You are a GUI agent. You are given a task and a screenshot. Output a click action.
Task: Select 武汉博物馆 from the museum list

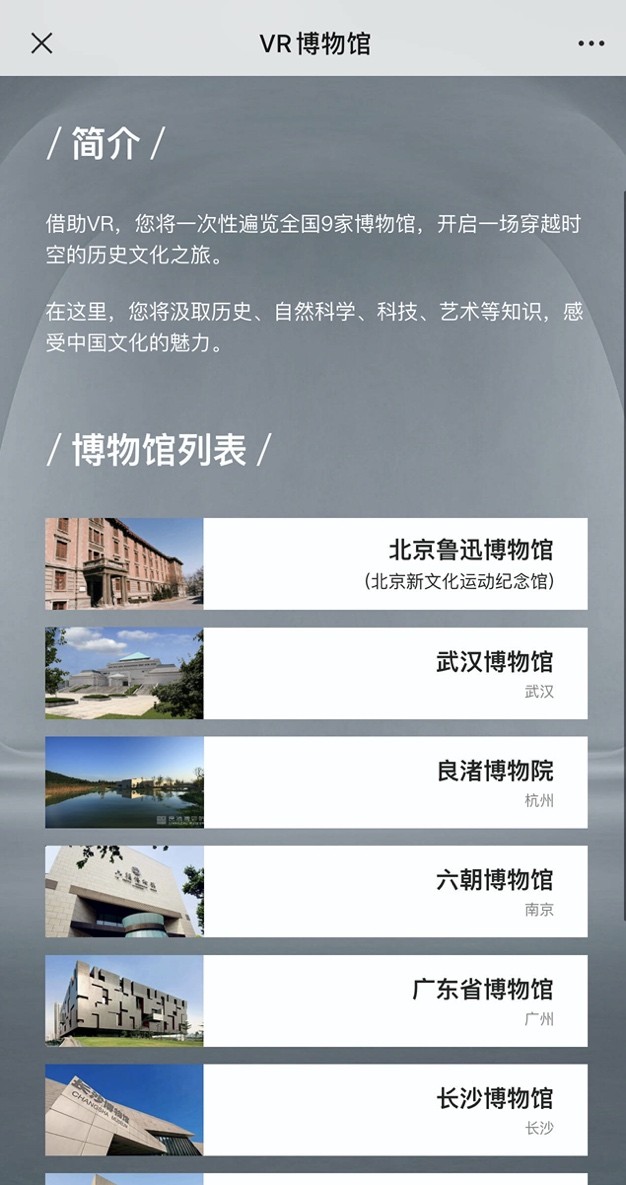click(316, 673)
